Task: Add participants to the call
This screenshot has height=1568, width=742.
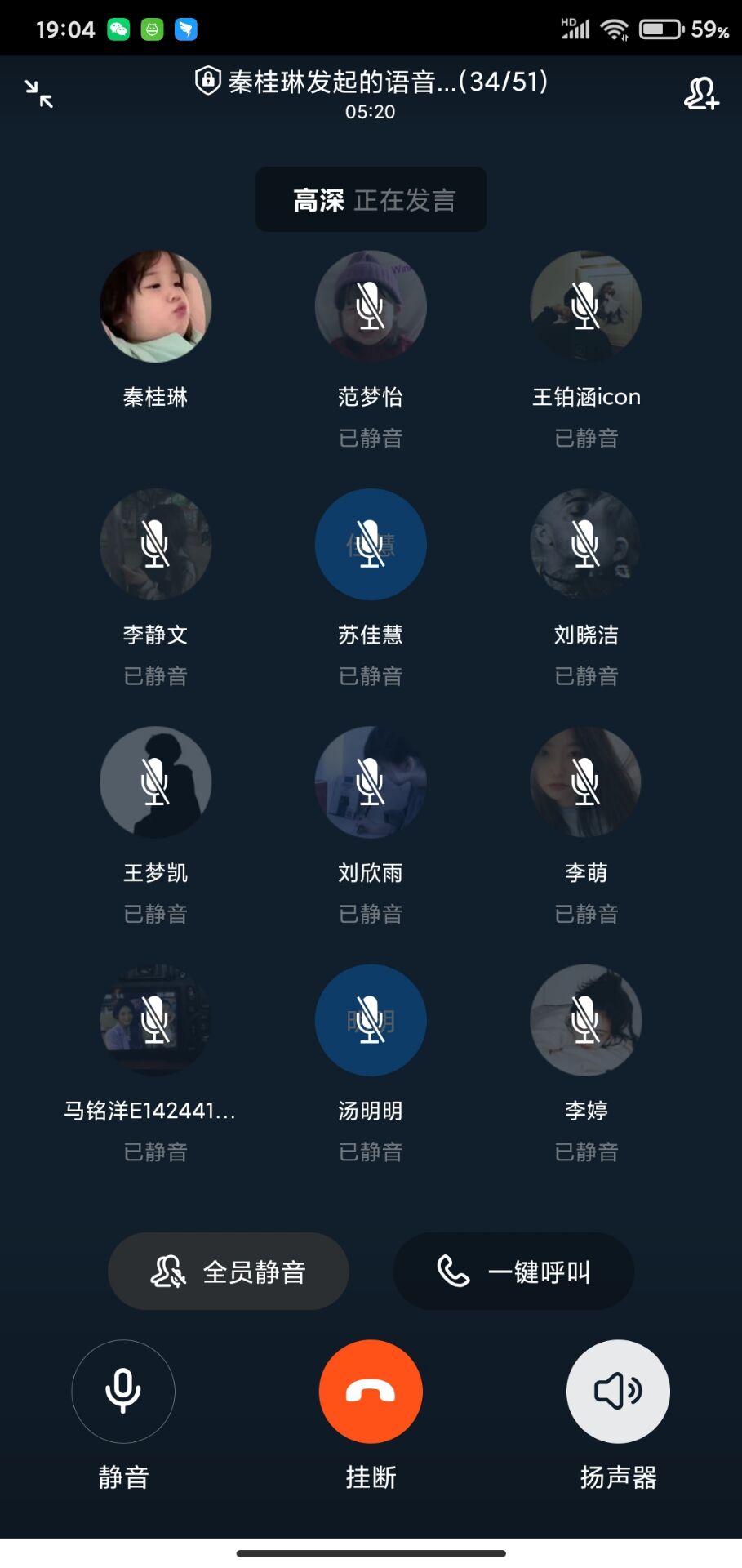Action: coord(701,94)
